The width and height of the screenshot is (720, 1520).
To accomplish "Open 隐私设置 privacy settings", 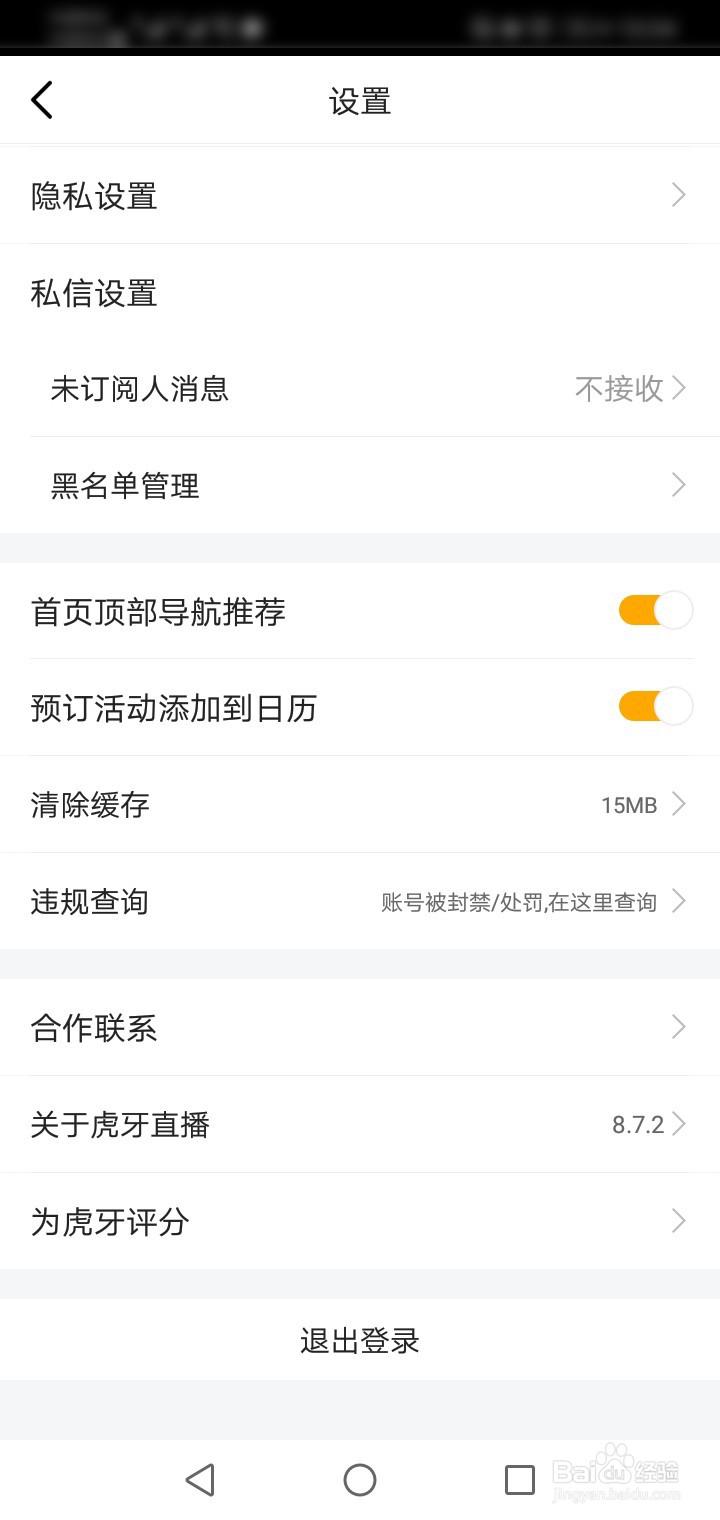I will [360, 196].
